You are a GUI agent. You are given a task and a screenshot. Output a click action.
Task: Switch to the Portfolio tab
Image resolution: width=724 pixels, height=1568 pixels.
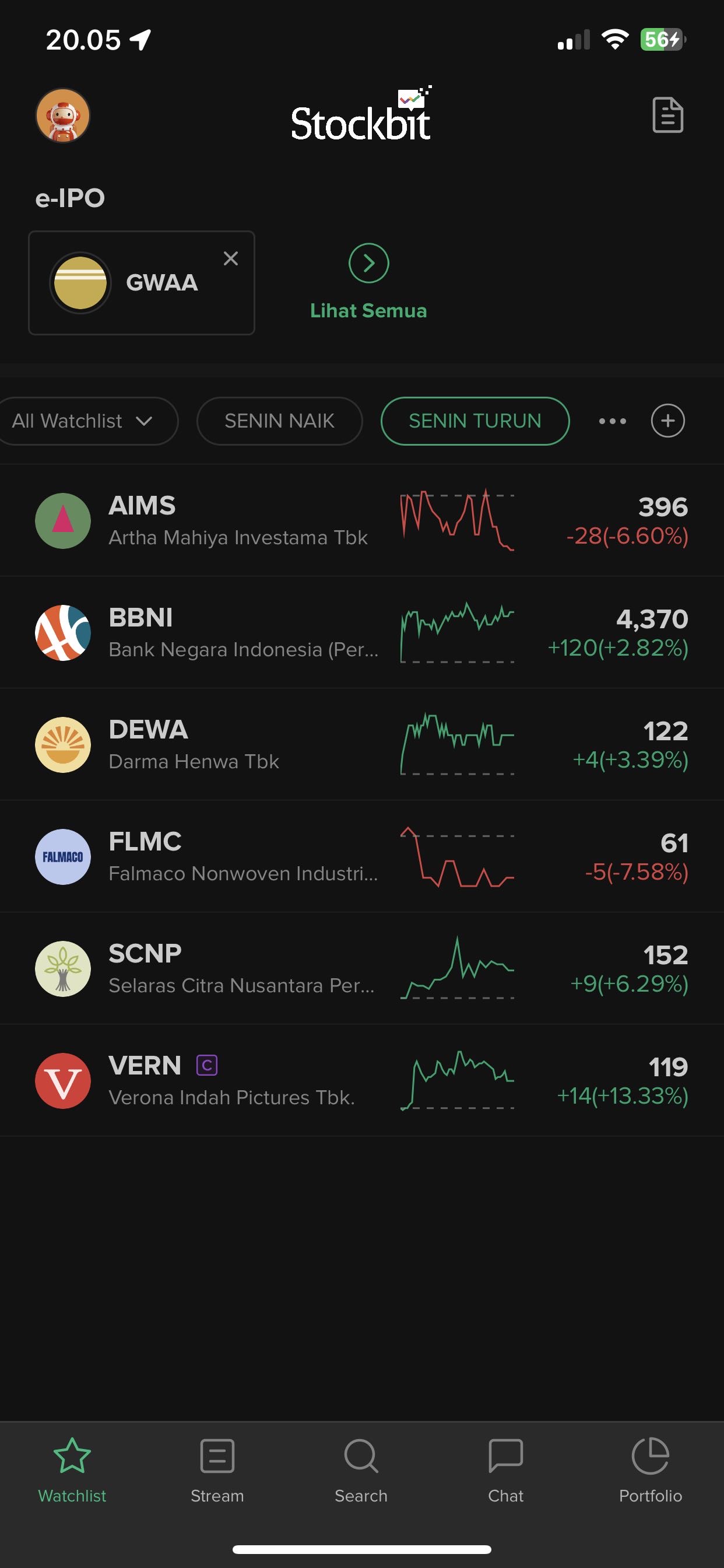[x=651, y=1471]
